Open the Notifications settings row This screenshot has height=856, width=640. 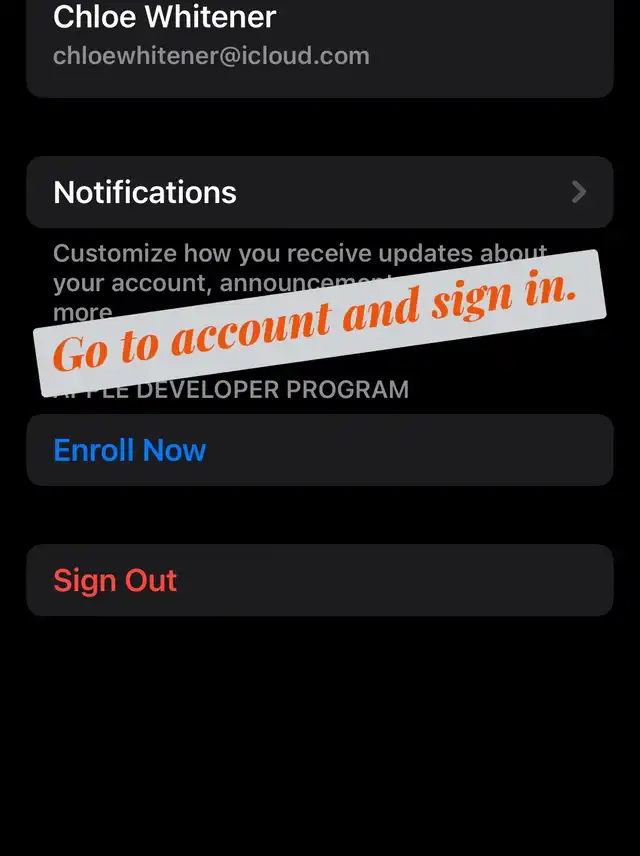tap(319, 192)
